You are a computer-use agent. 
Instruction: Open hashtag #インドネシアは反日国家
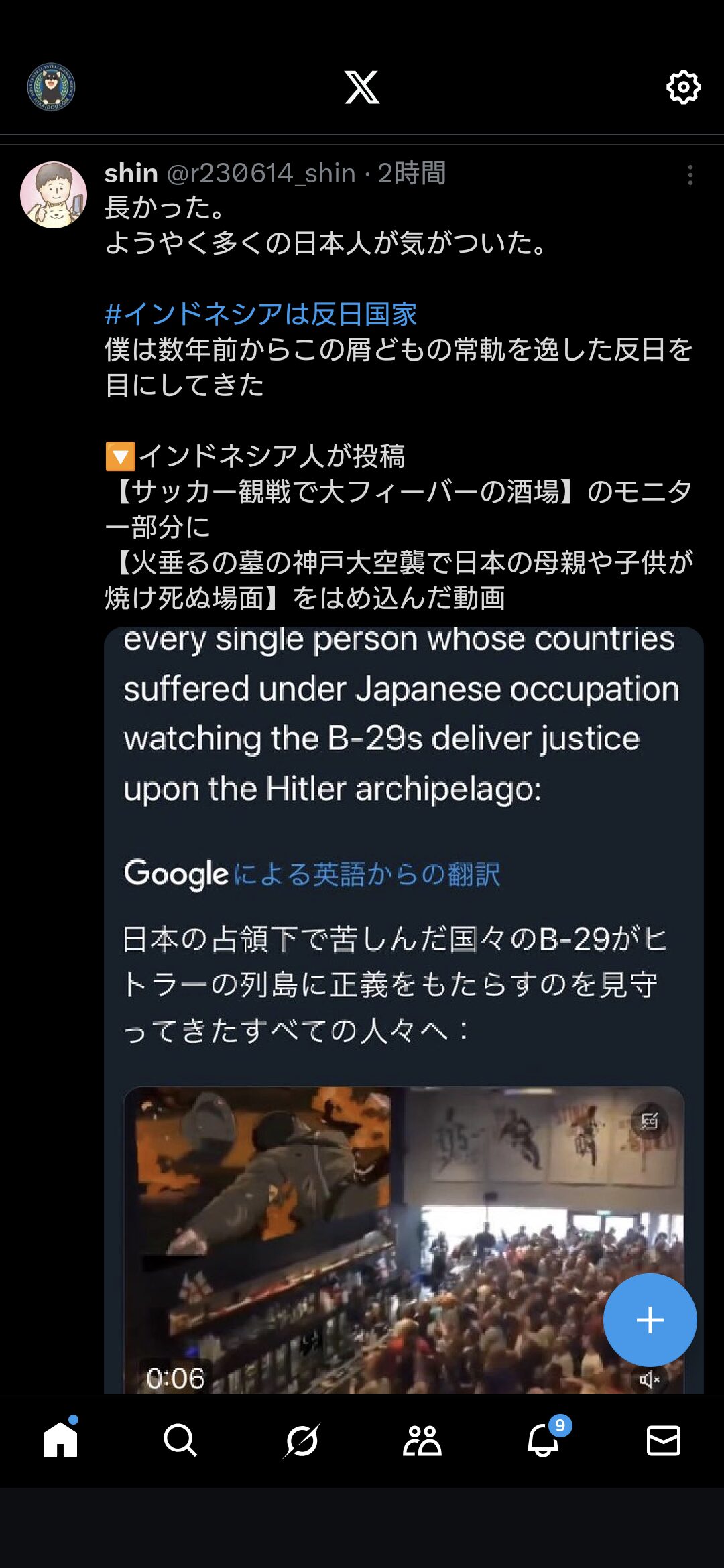261,314
